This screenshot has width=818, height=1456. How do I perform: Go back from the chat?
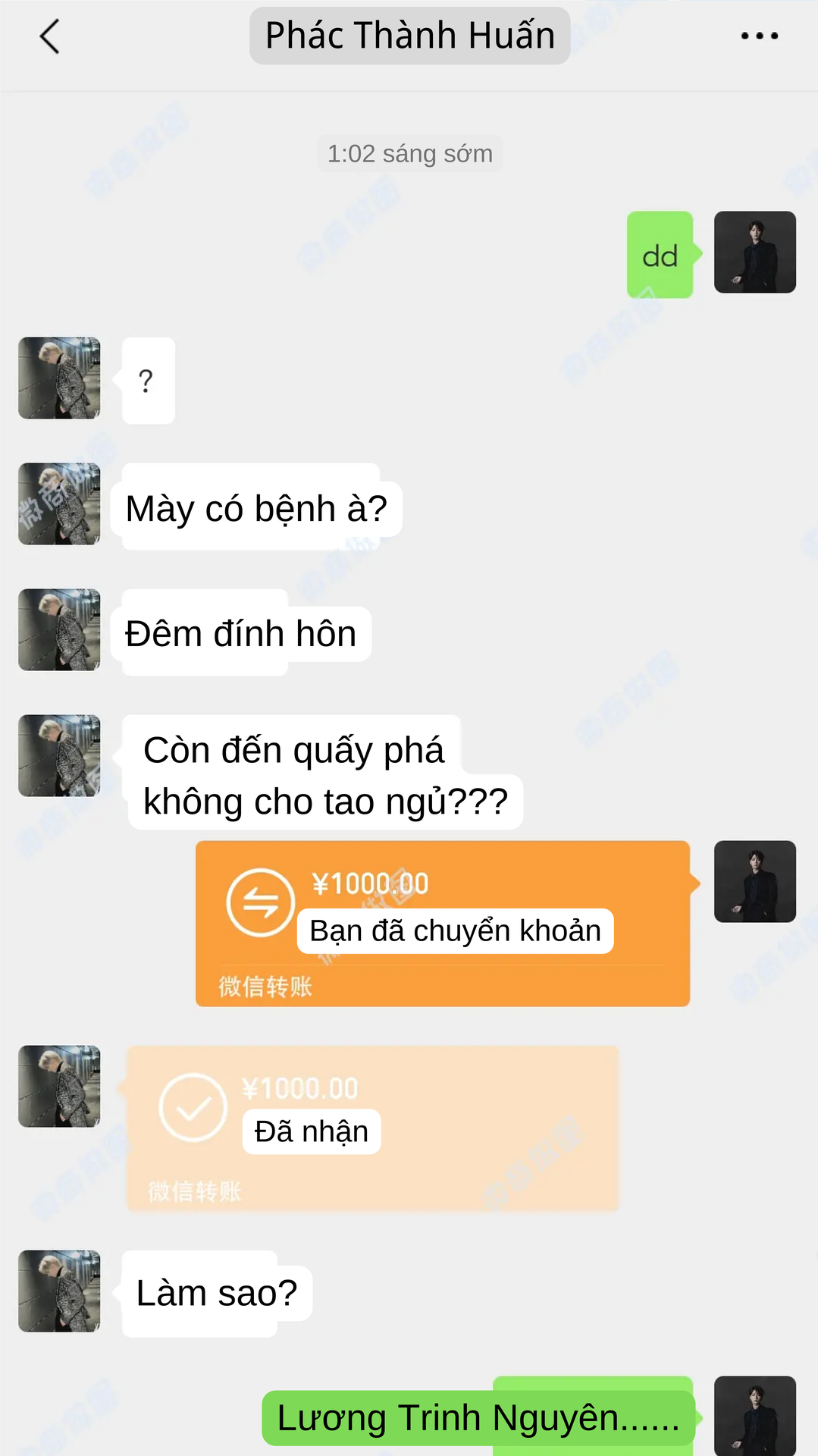(50, 36)
